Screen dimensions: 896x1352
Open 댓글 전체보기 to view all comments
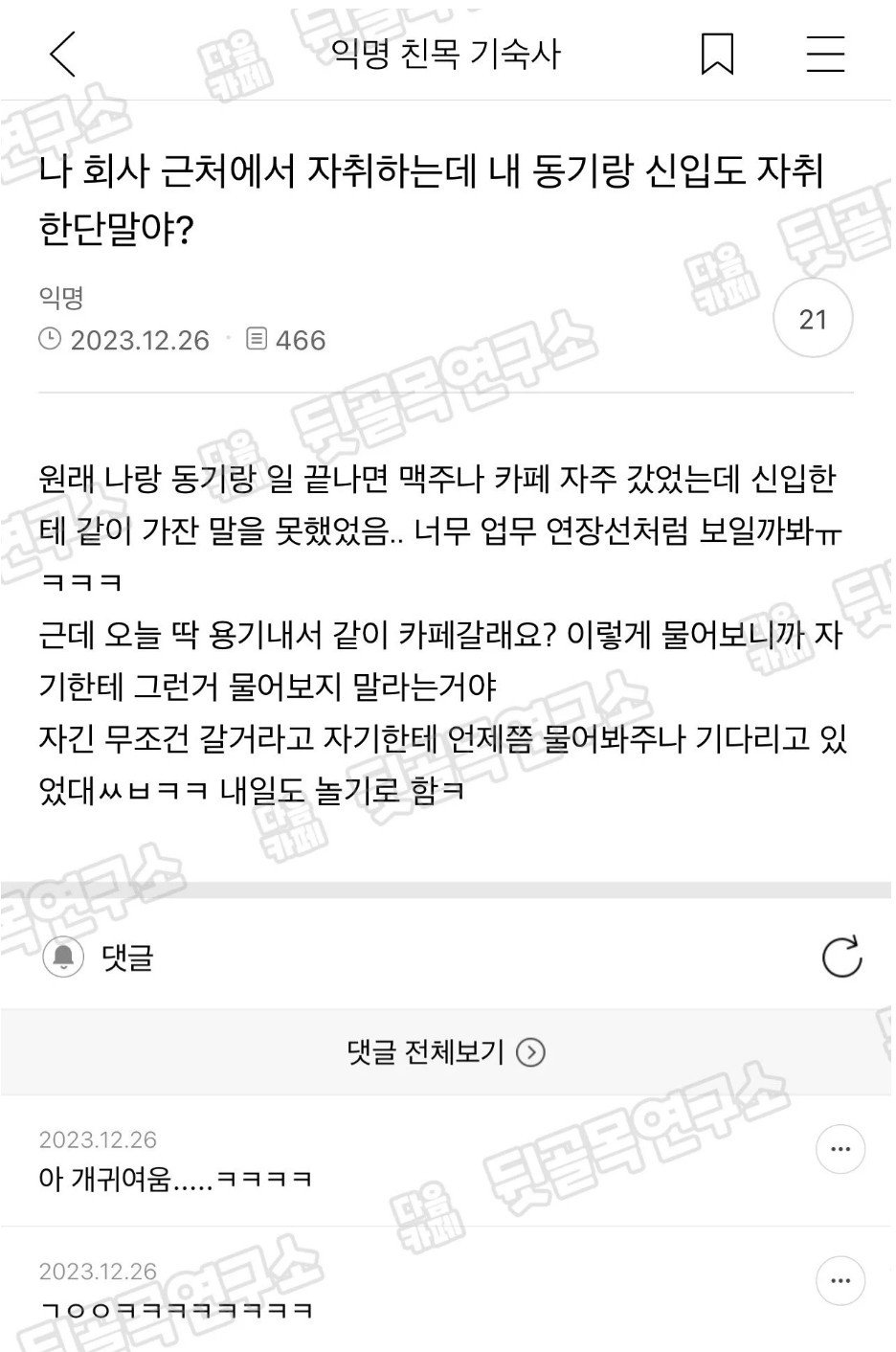pos(446,1052)
